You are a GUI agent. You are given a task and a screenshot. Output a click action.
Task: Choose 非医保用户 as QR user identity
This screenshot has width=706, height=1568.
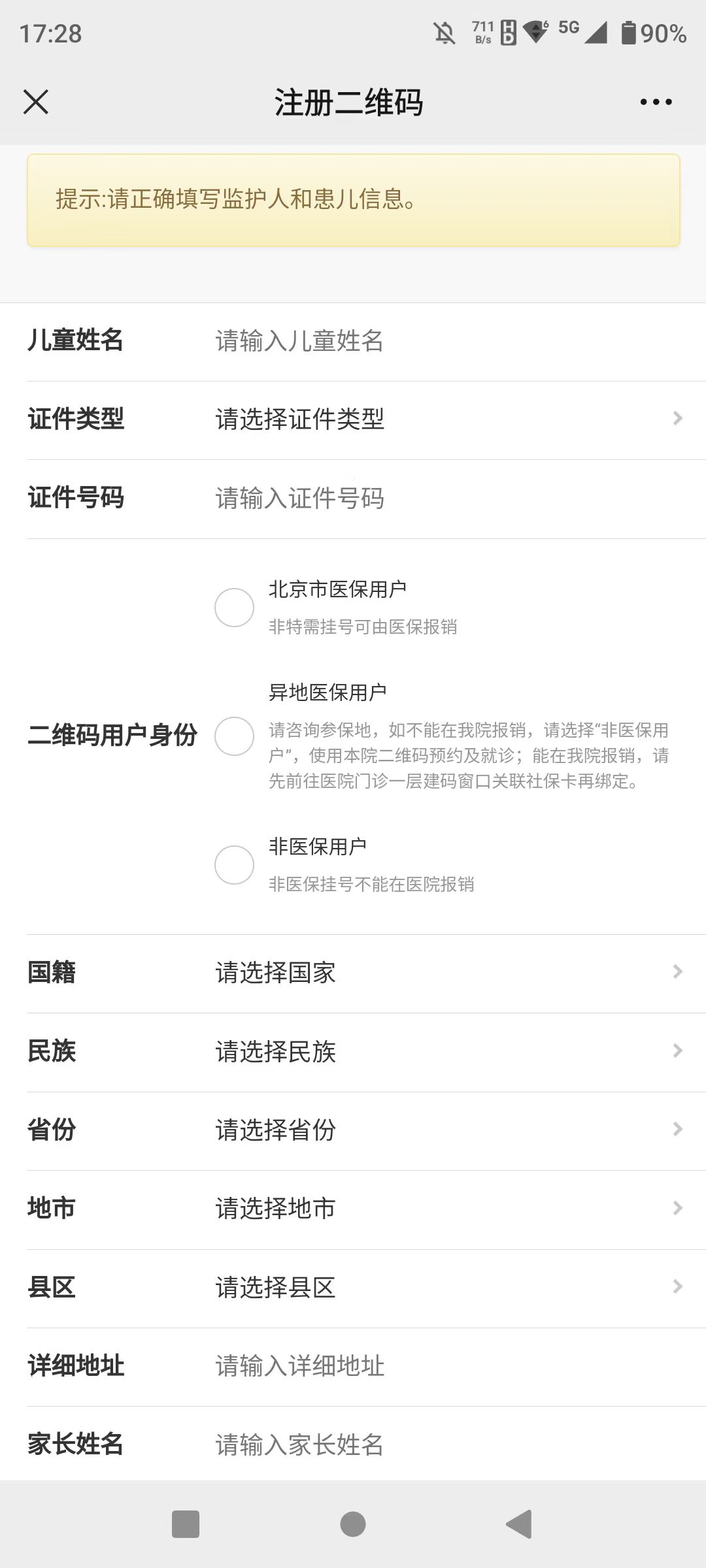pyautogui.click(x=234, y=864)
